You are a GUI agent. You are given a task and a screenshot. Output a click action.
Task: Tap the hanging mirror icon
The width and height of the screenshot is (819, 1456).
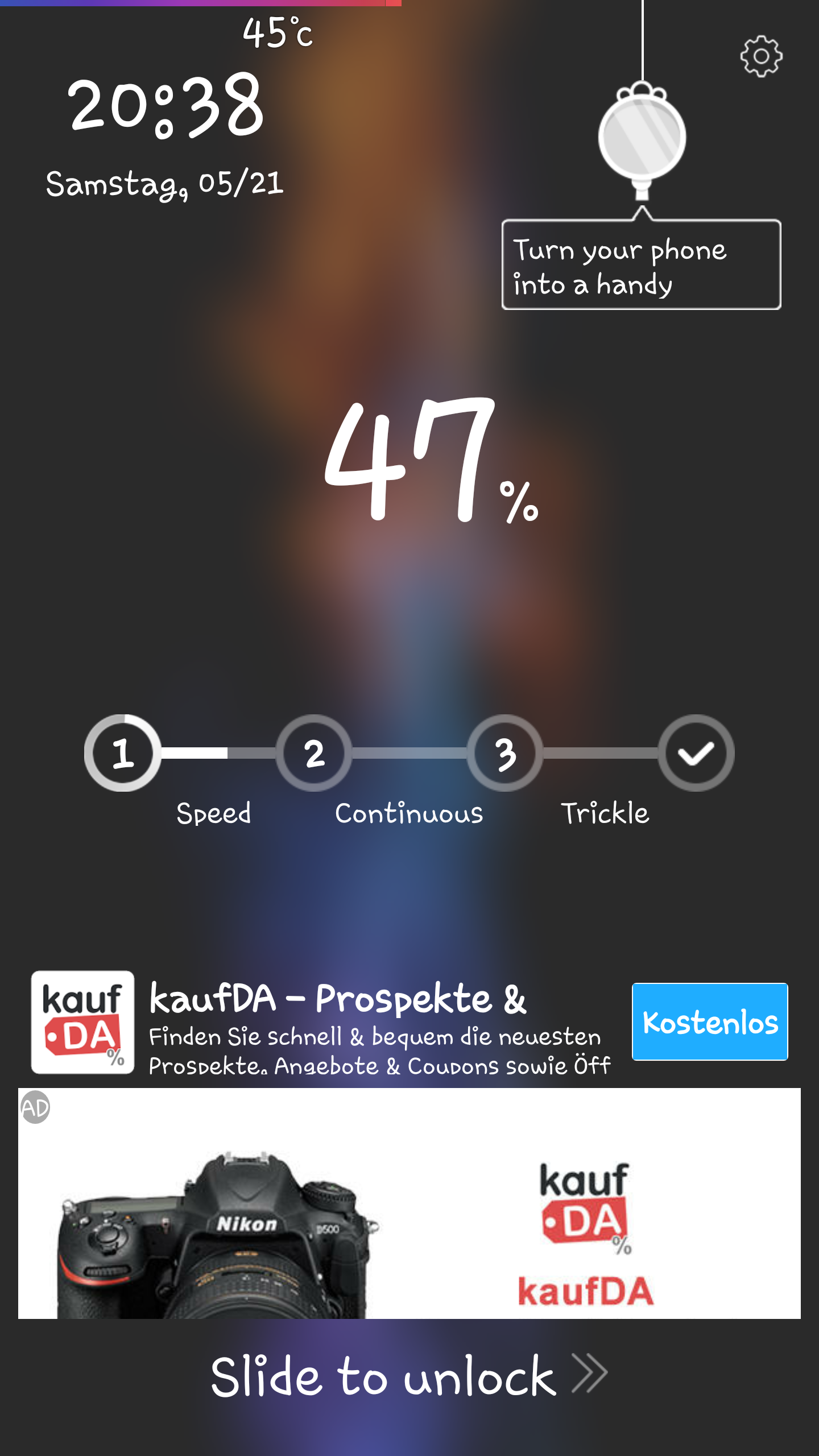[x=642, y=140]
